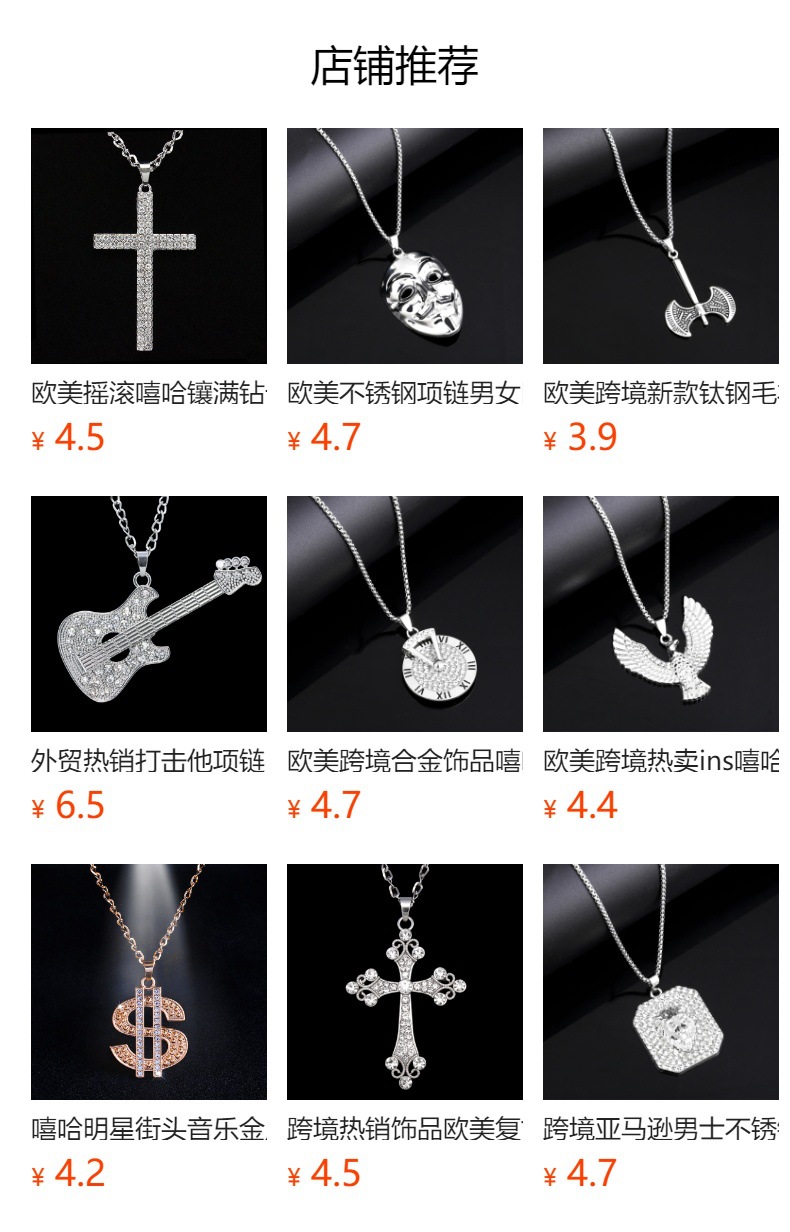The height and width of the screenshot is (1232, 790).
Task: Open the axe pendant necklace at 3.9
Action: point(660,246)
